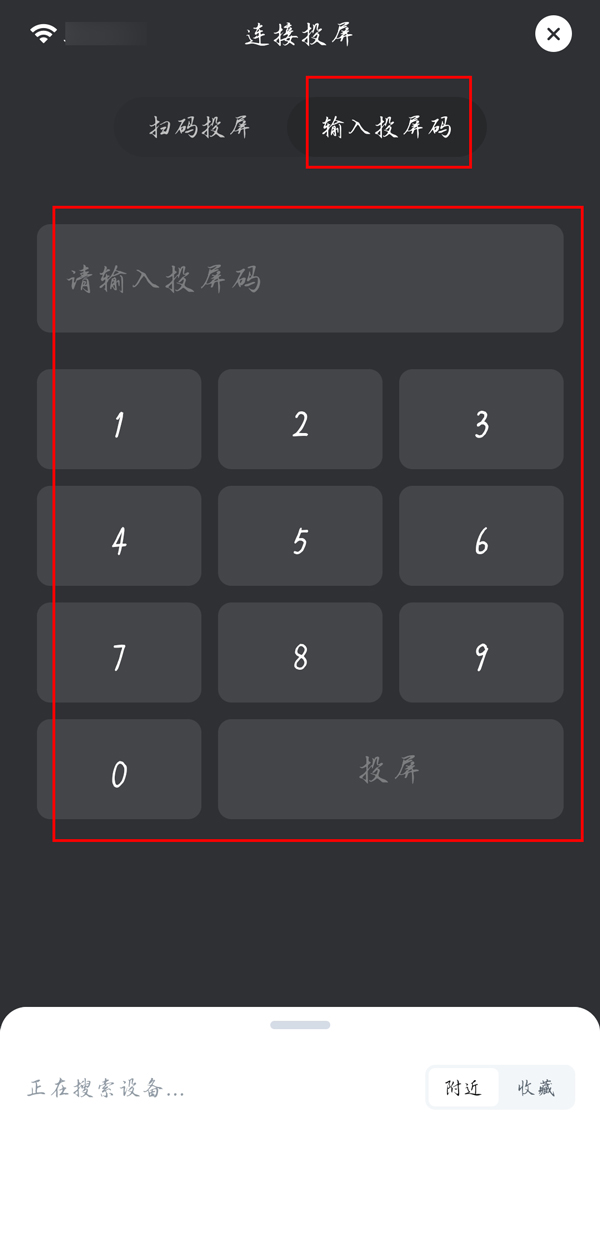Image resolution: width=600 pixels, height=1240 pixels.
Task: Switch to the 扫码投屏 tab
Action: coord(200,128)
